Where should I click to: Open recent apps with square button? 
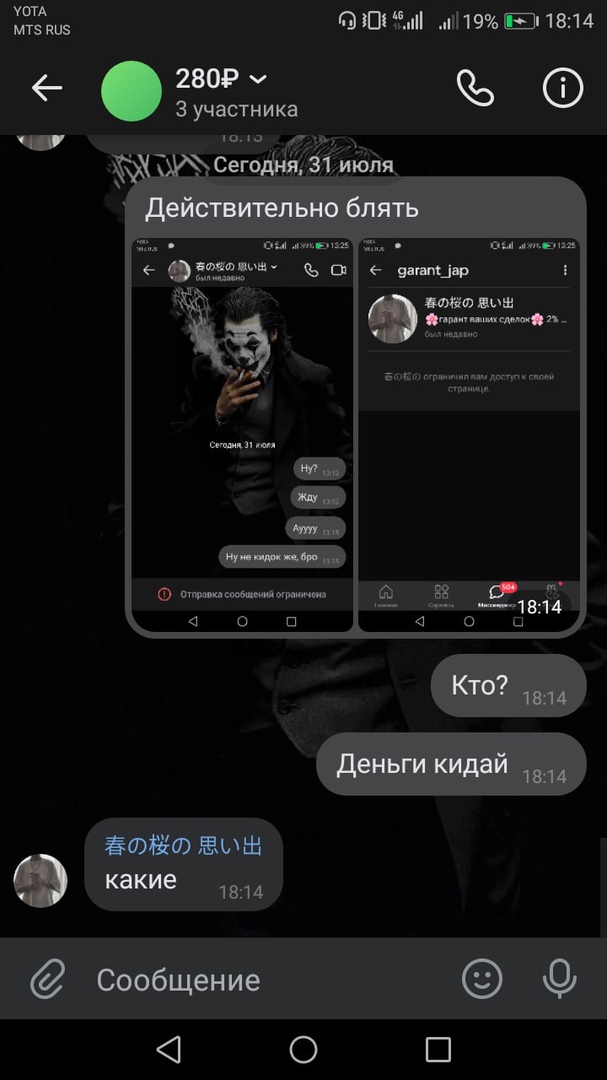click(438, 1049)
